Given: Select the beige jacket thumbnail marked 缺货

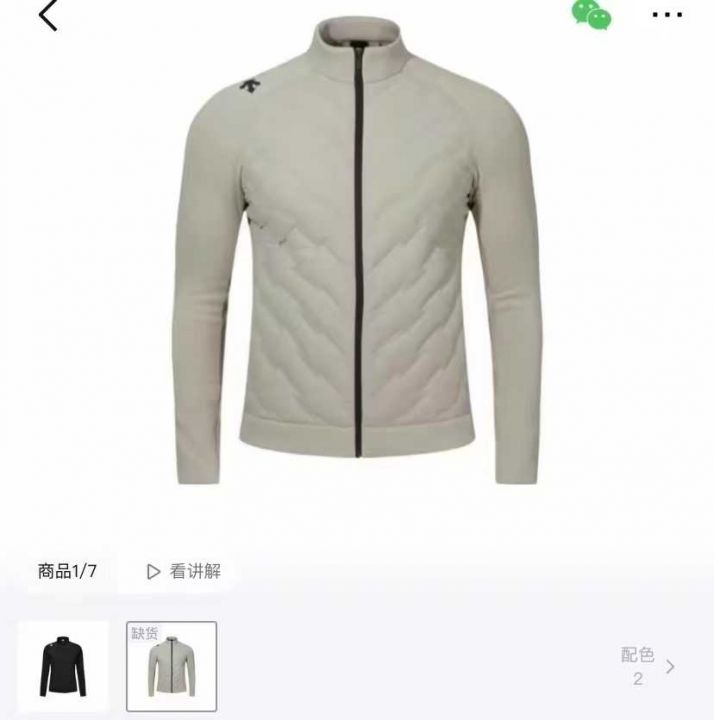Looking at the screenshot, I should [171, 666].
